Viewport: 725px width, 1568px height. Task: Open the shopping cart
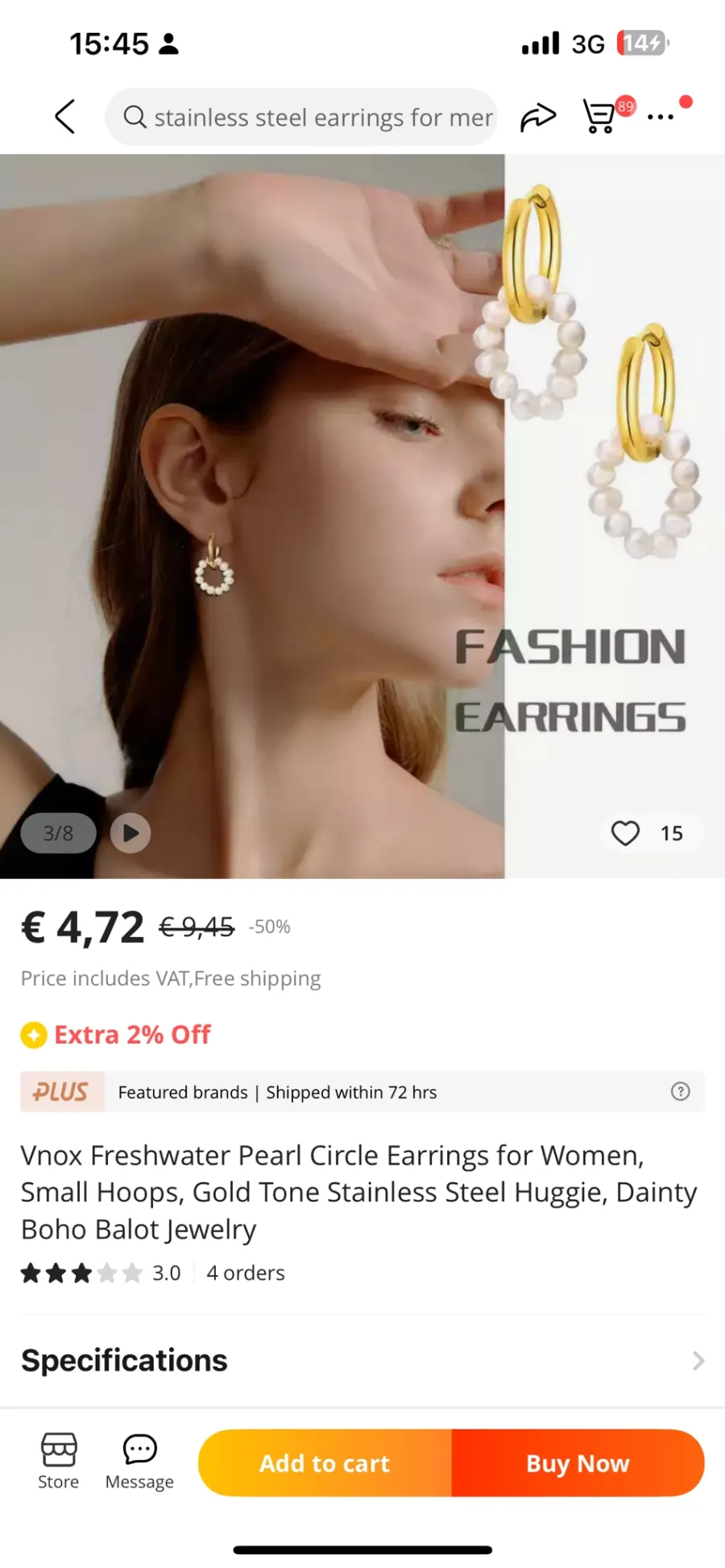(599, 116)
